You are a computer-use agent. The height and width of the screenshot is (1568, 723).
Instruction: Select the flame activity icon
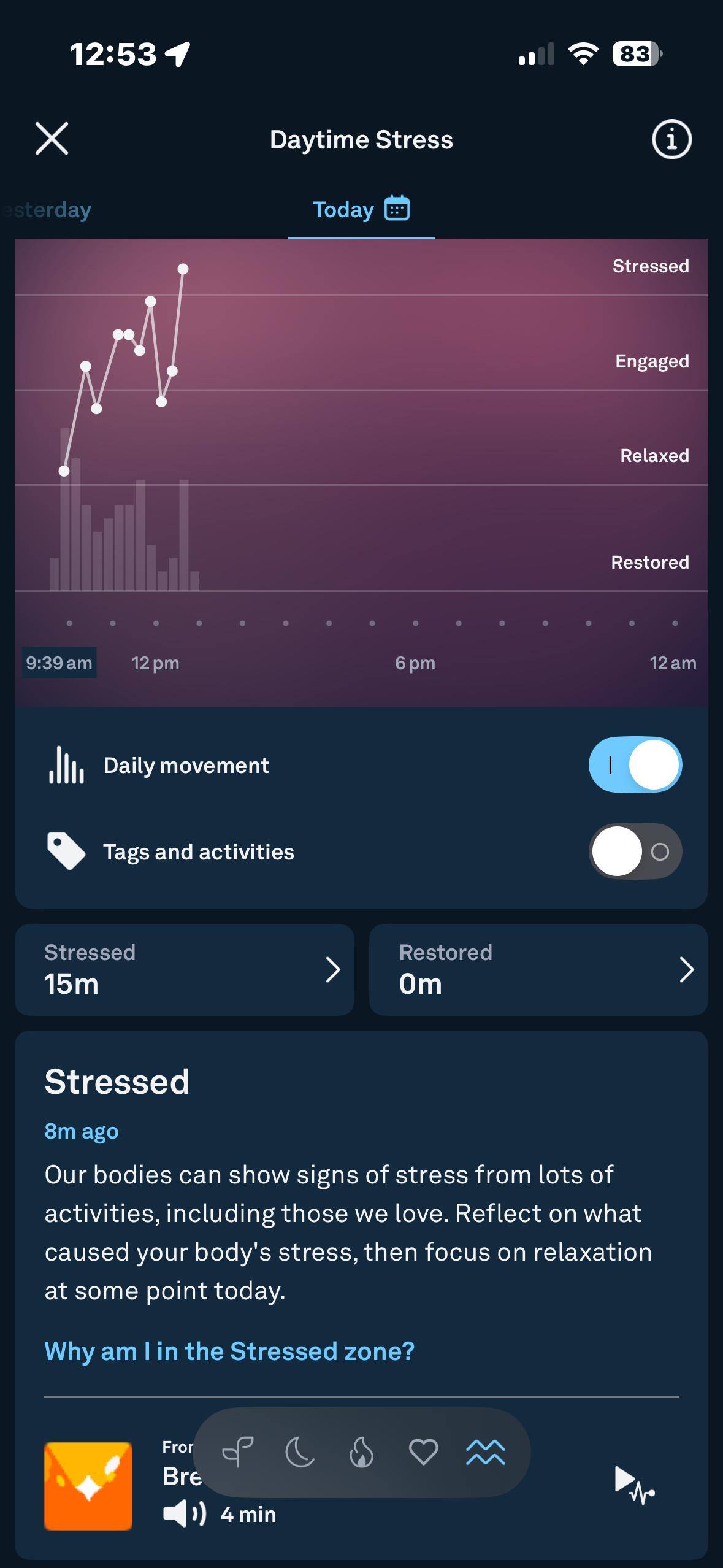point(361,1453)
